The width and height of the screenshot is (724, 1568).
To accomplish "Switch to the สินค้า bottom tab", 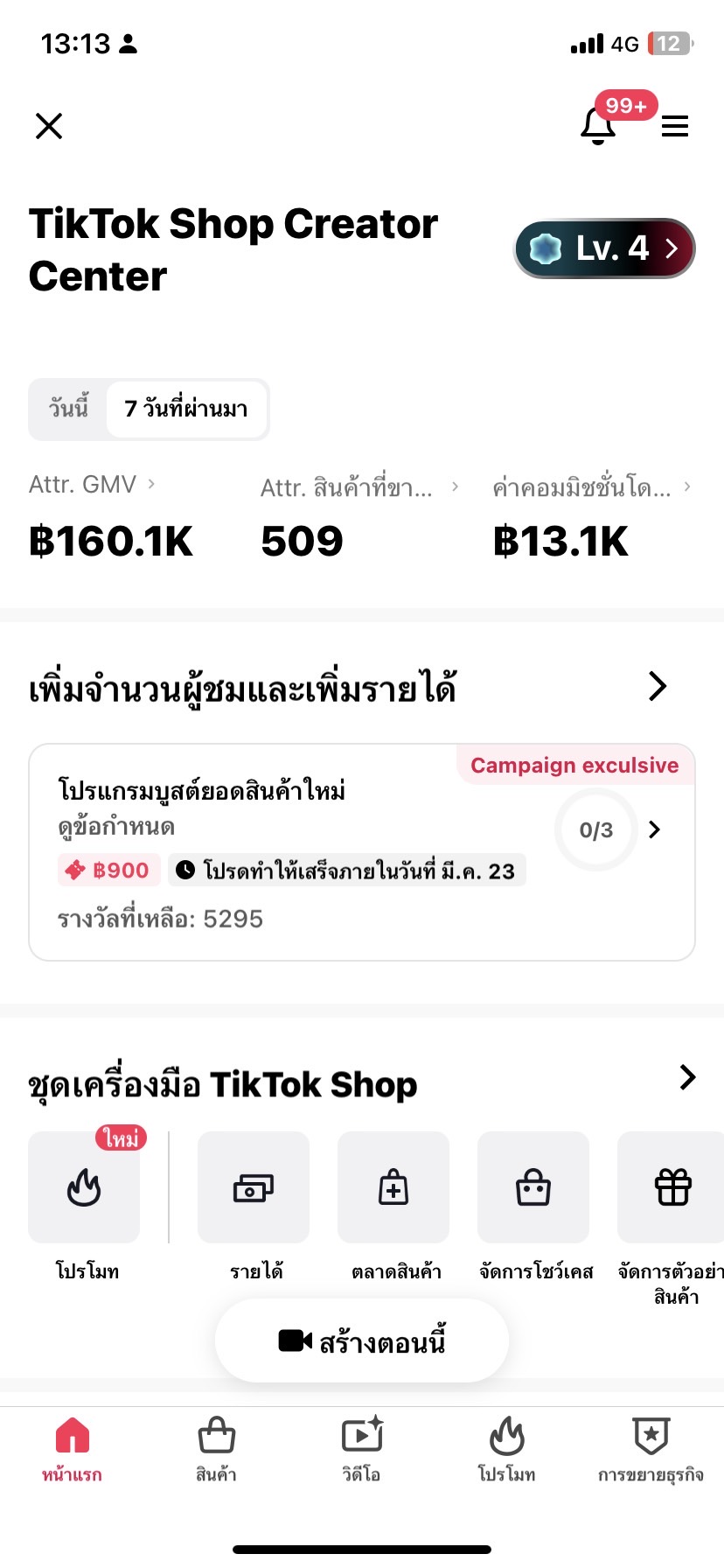I will (x=216, y=1449).
